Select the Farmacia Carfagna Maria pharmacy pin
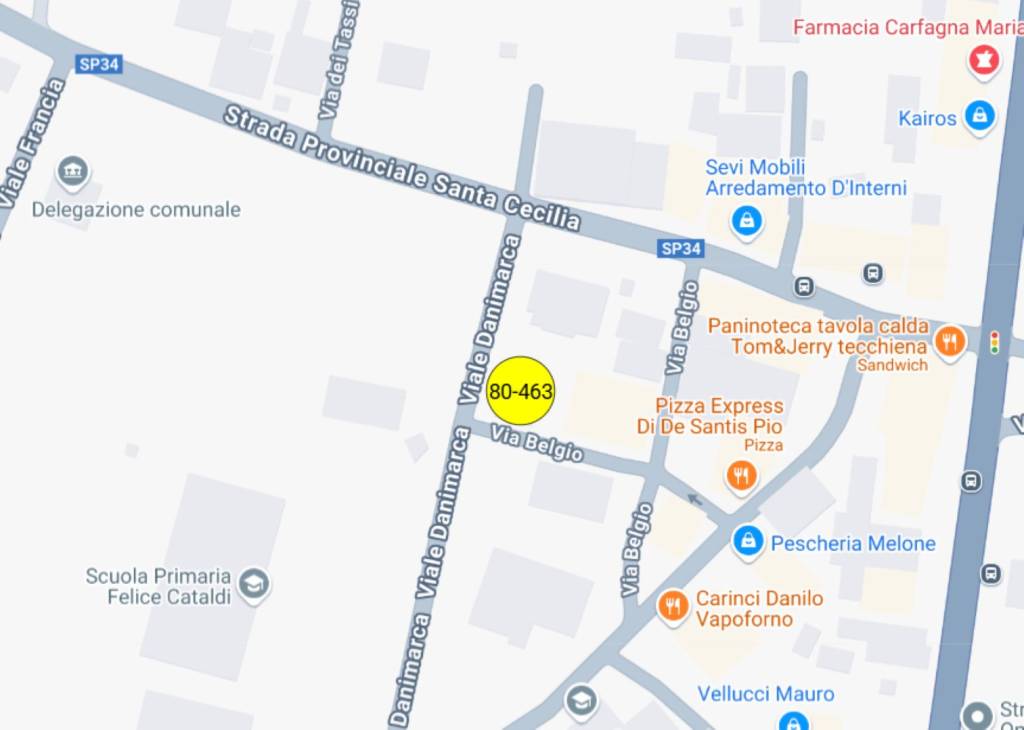The width and height of the screenshot is (1024, 730). [x=984, y=61]
